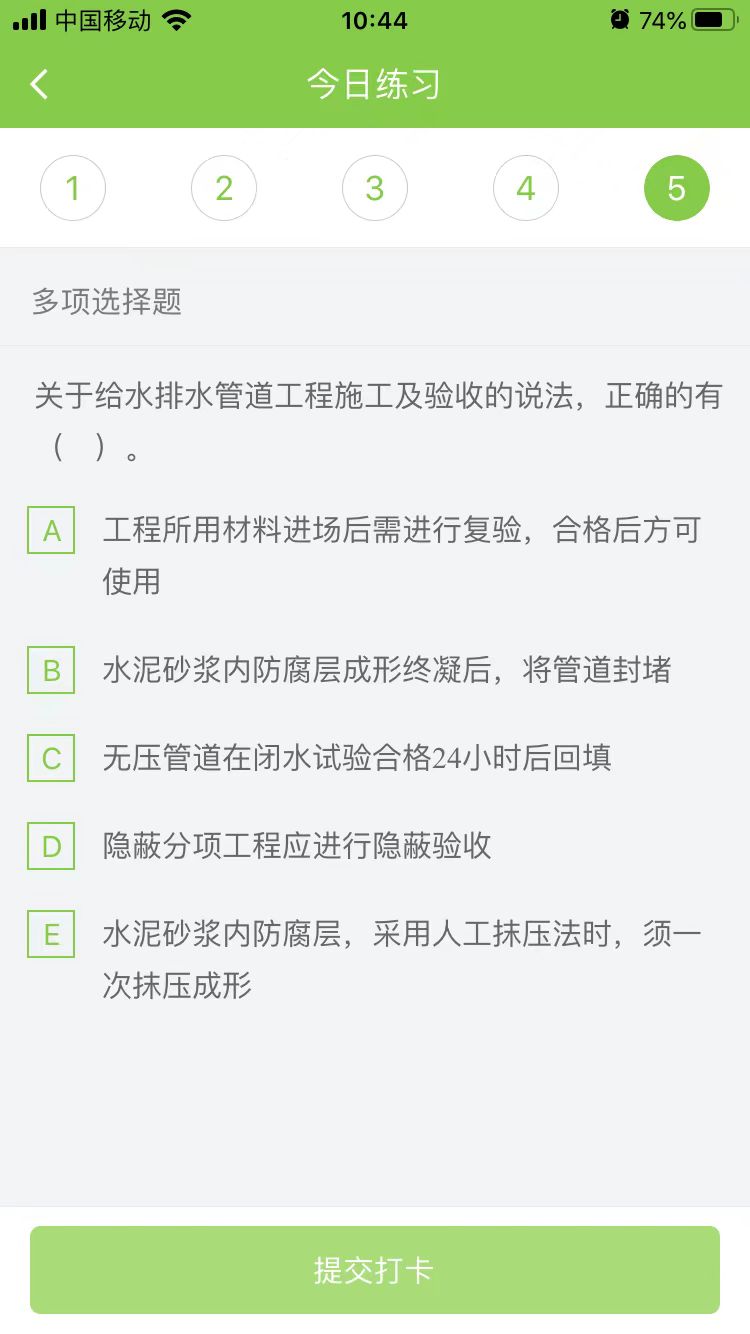Jump to question 4

[x=526, y=188]
